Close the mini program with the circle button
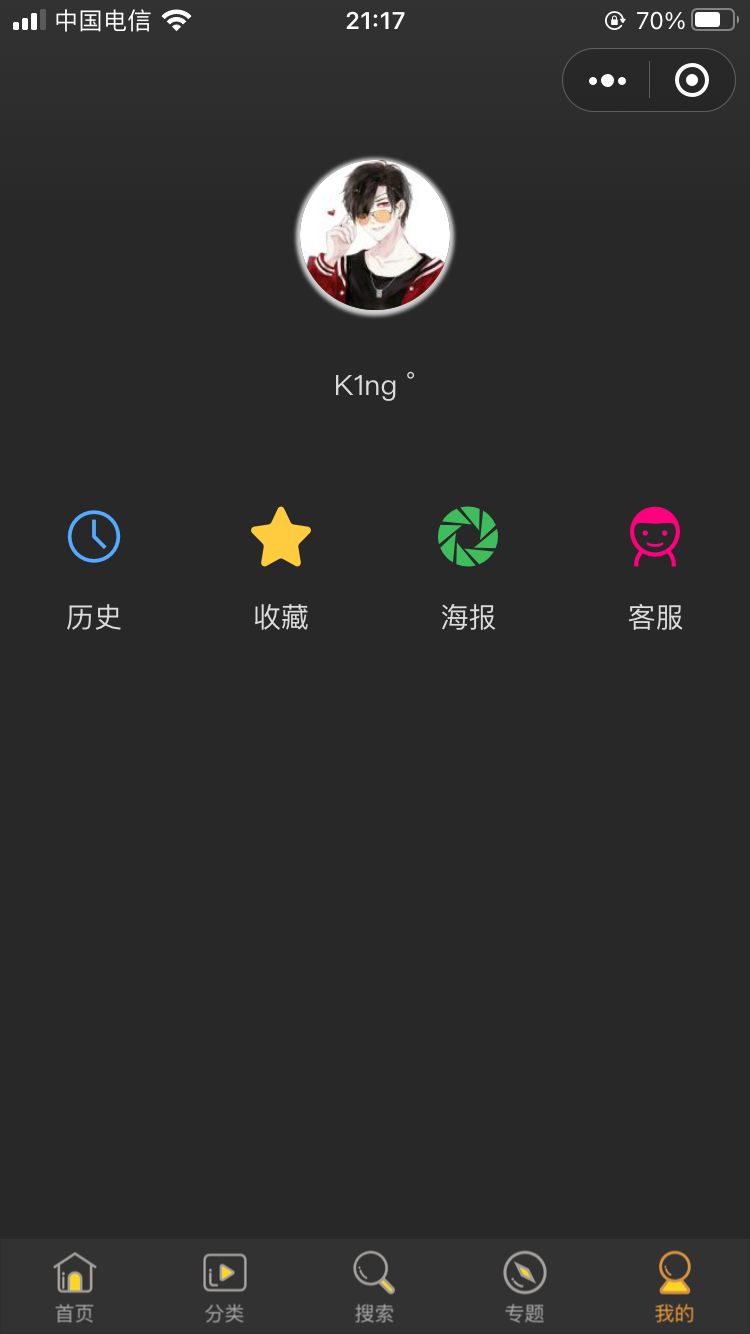750x1334 pixels. pyautogui.click(x=692, y=80)
